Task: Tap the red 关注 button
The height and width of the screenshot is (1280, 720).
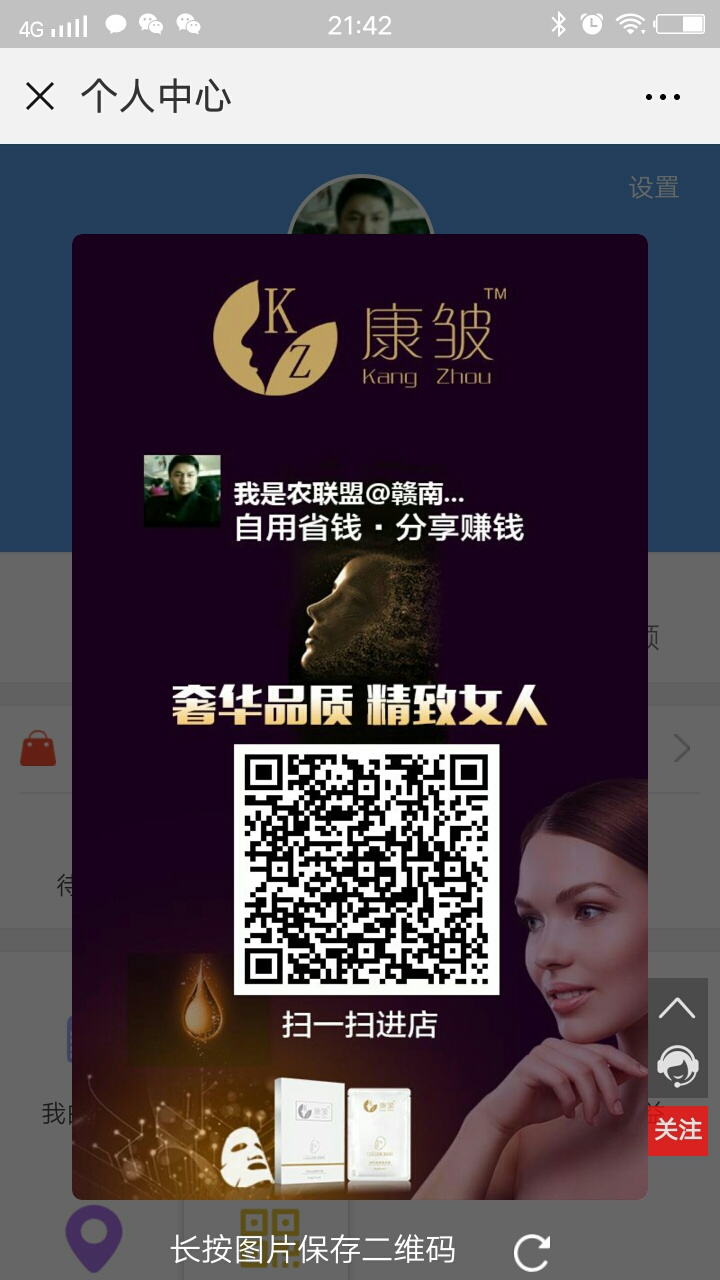Action: pyautogui.click(x=678, y=1130)
